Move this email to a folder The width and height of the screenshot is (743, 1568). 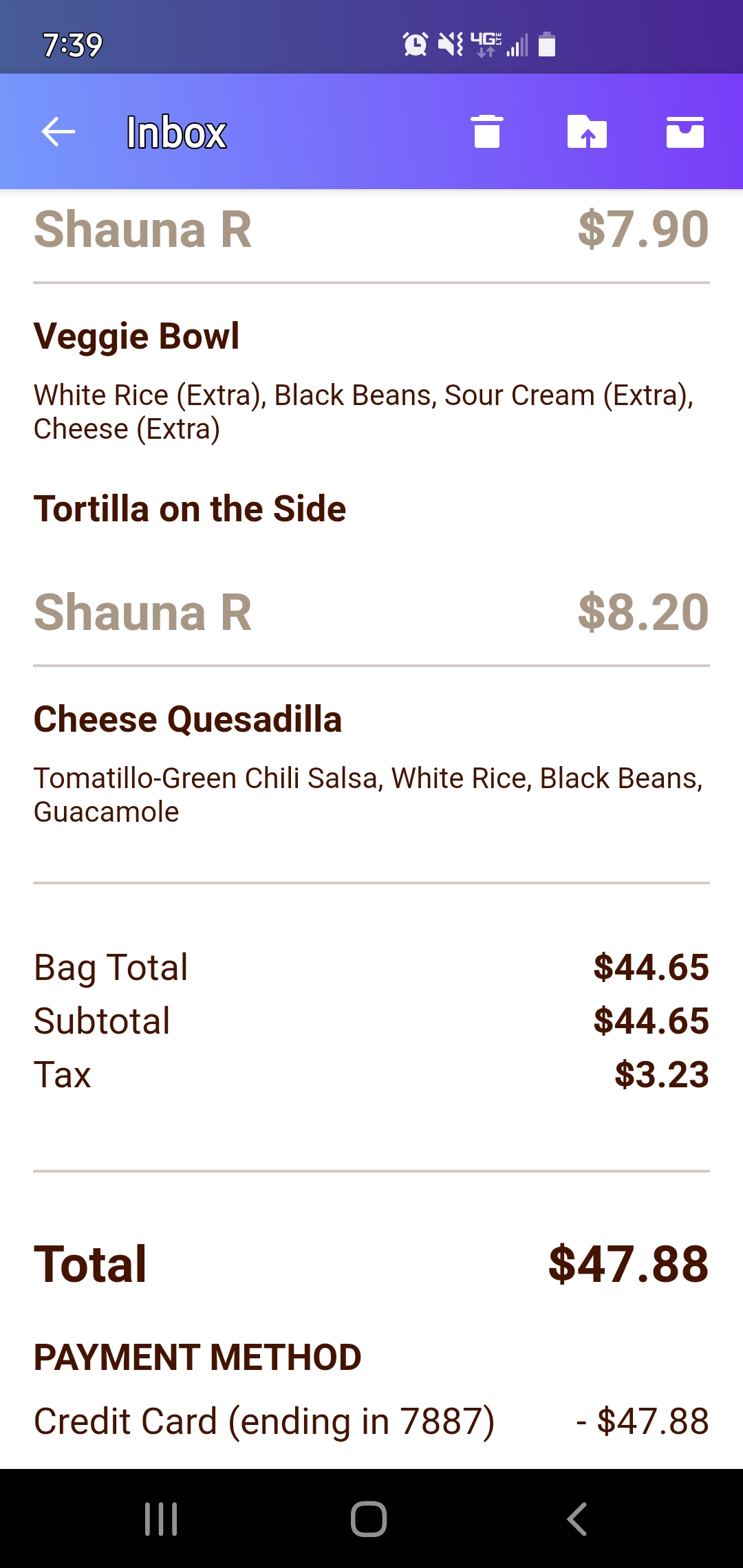click(x=587, y=131)
